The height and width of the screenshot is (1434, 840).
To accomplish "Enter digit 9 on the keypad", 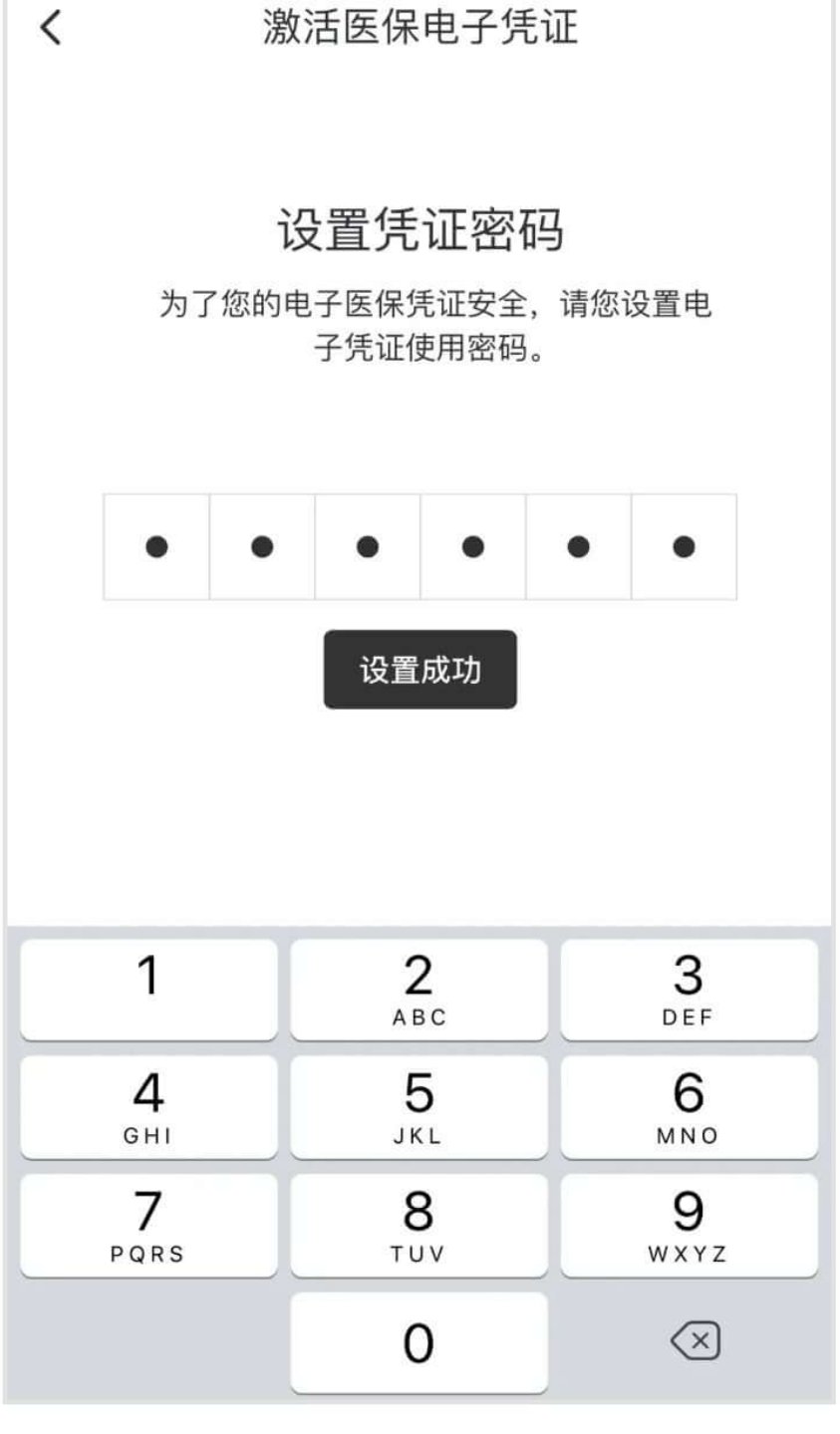I will [x=689, y=1225].
